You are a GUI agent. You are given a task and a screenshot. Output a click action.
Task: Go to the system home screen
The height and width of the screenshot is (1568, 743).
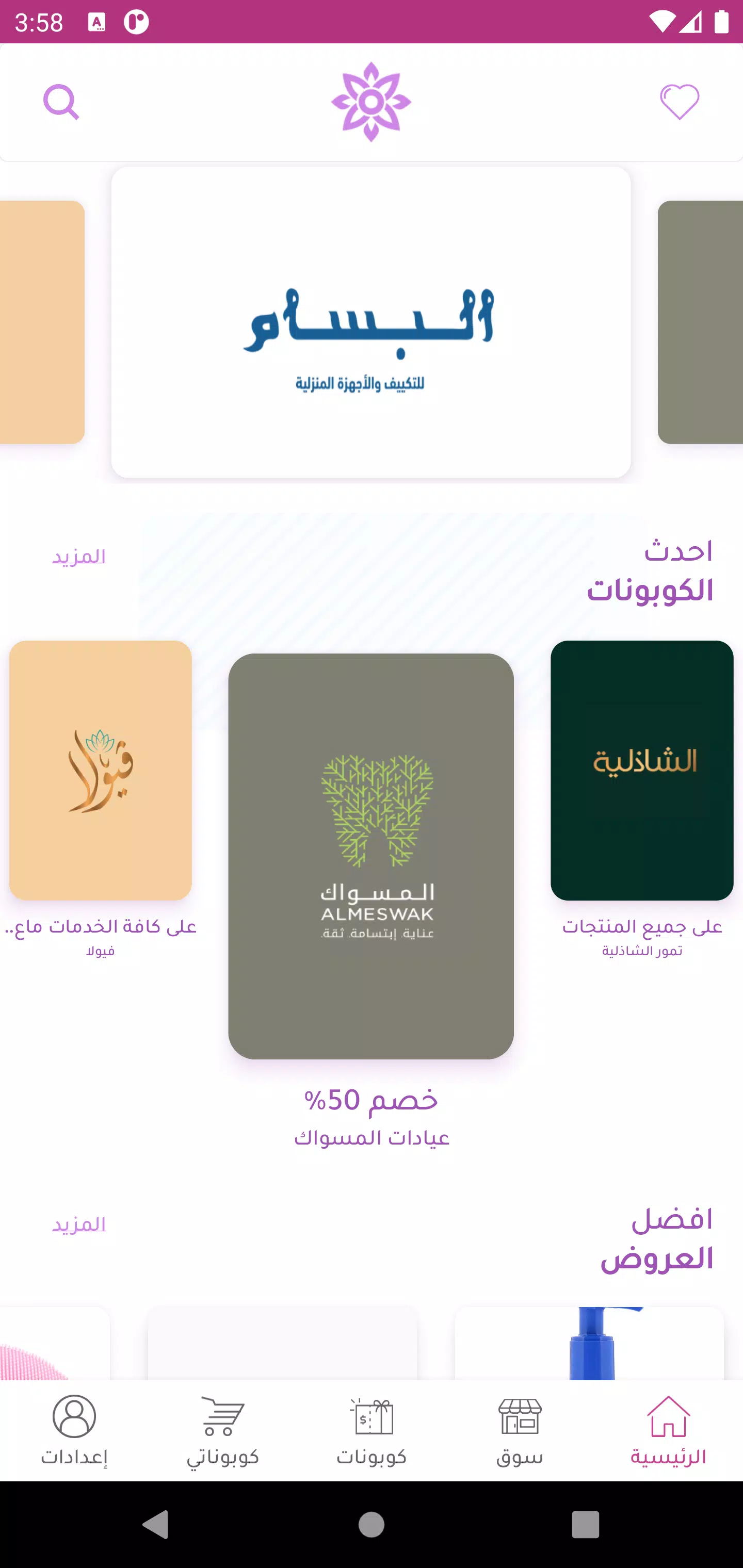pos(371,1524)
